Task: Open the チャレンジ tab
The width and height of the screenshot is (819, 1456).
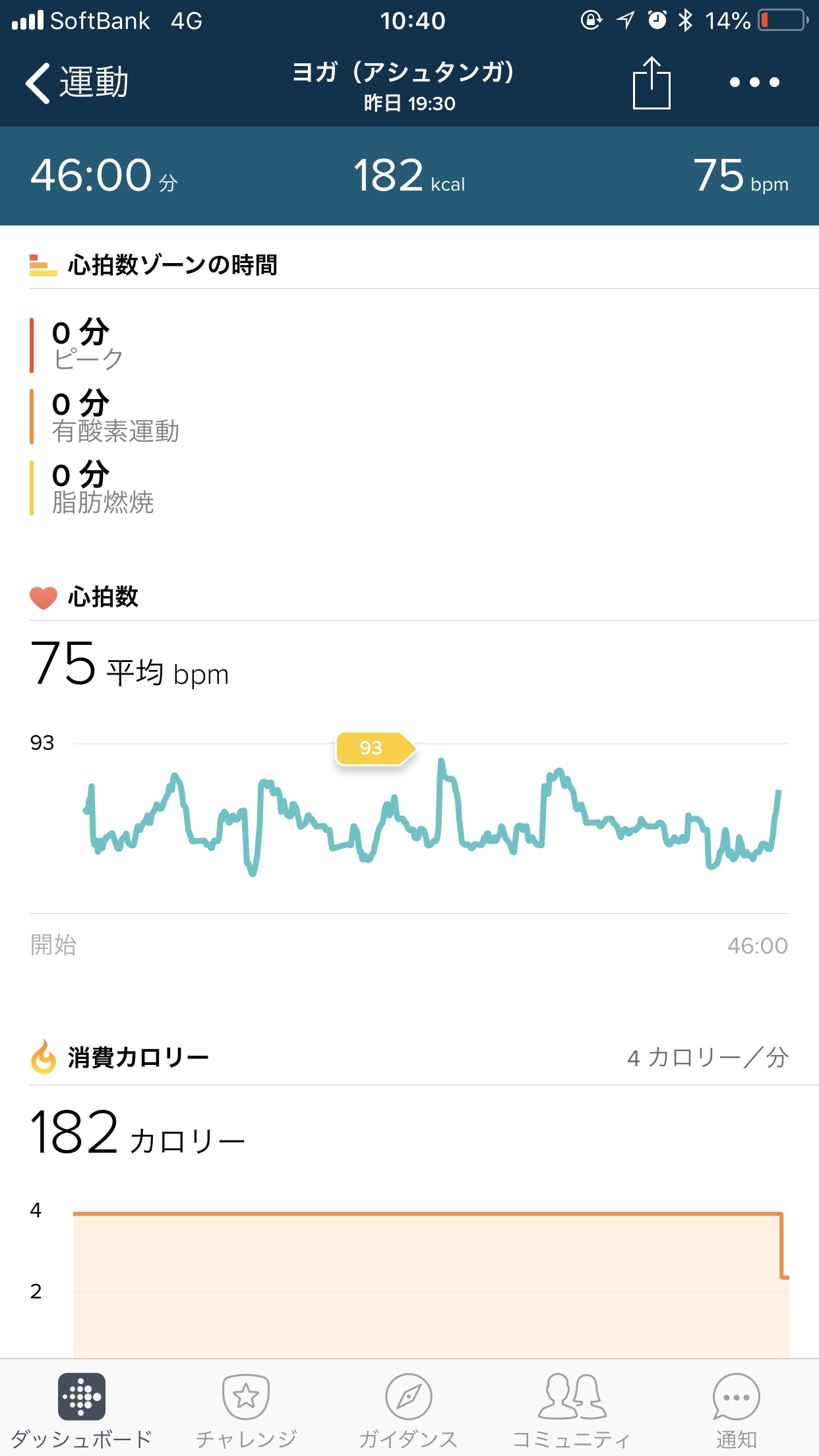Action: (246, 1409)
